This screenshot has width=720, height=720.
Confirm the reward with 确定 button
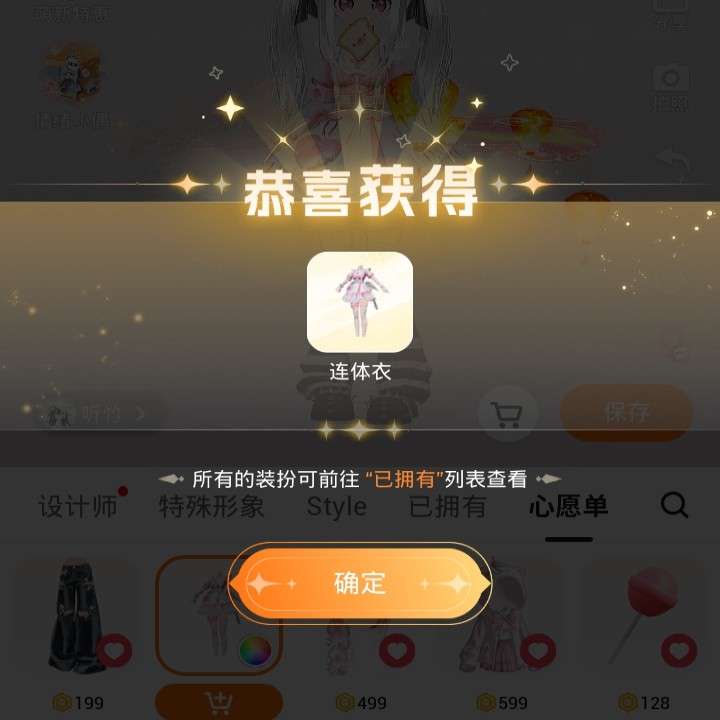click(360, 583)
